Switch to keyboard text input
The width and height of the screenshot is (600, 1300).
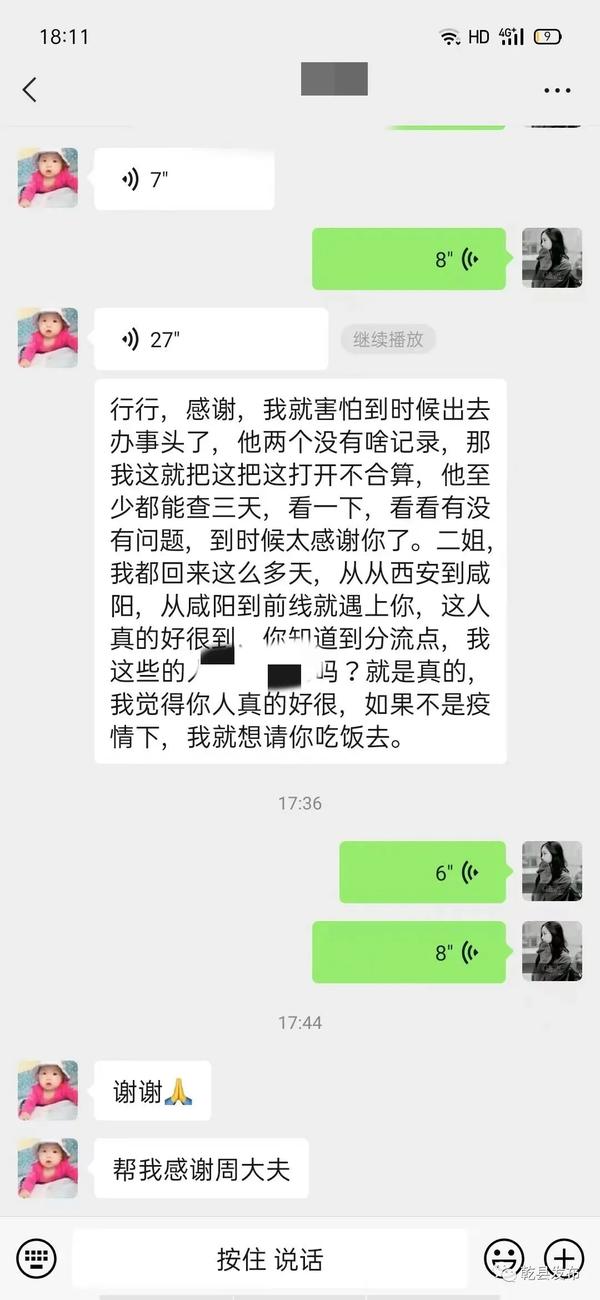[37, 1257]
